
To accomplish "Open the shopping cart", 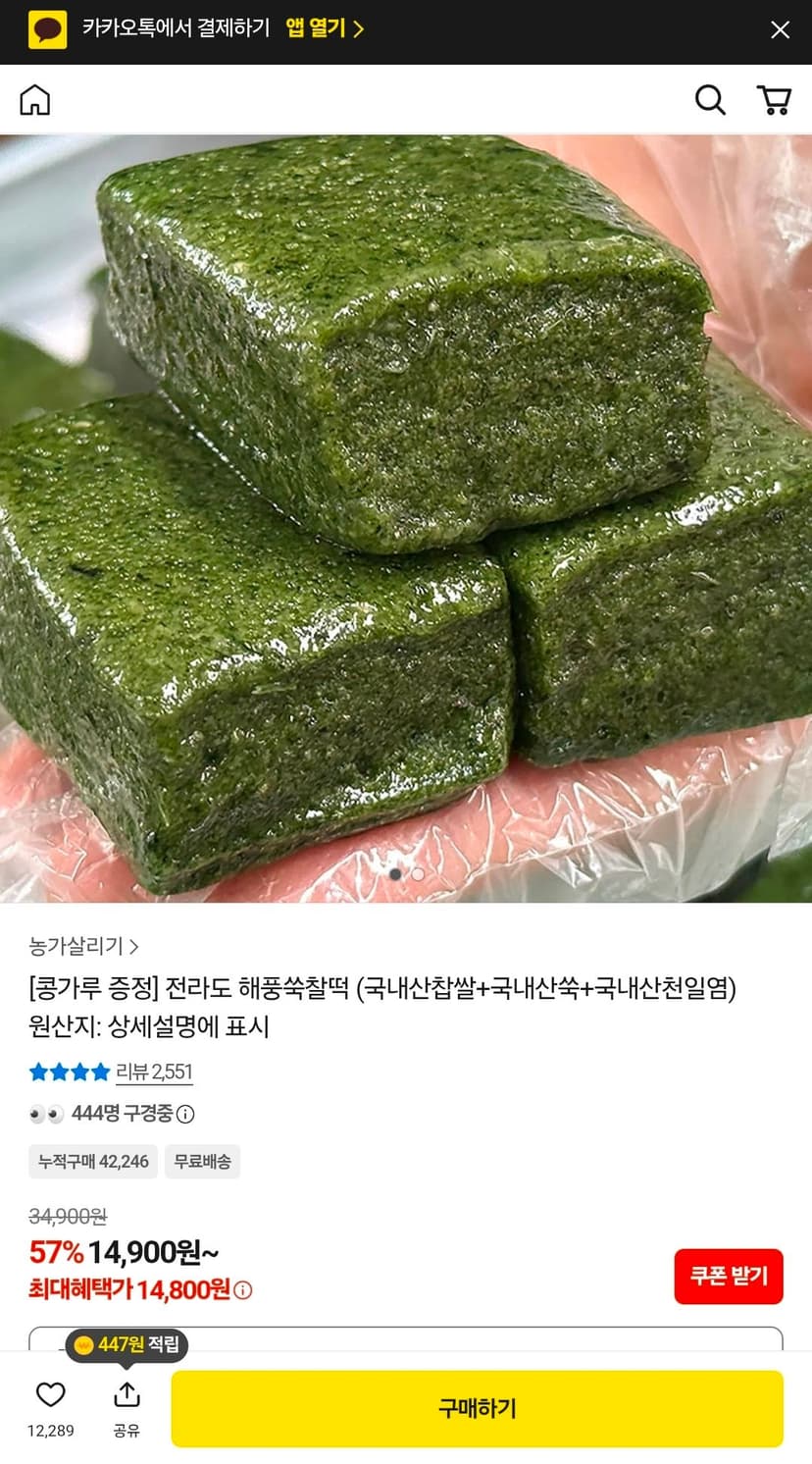I will (x=774, y=99).
